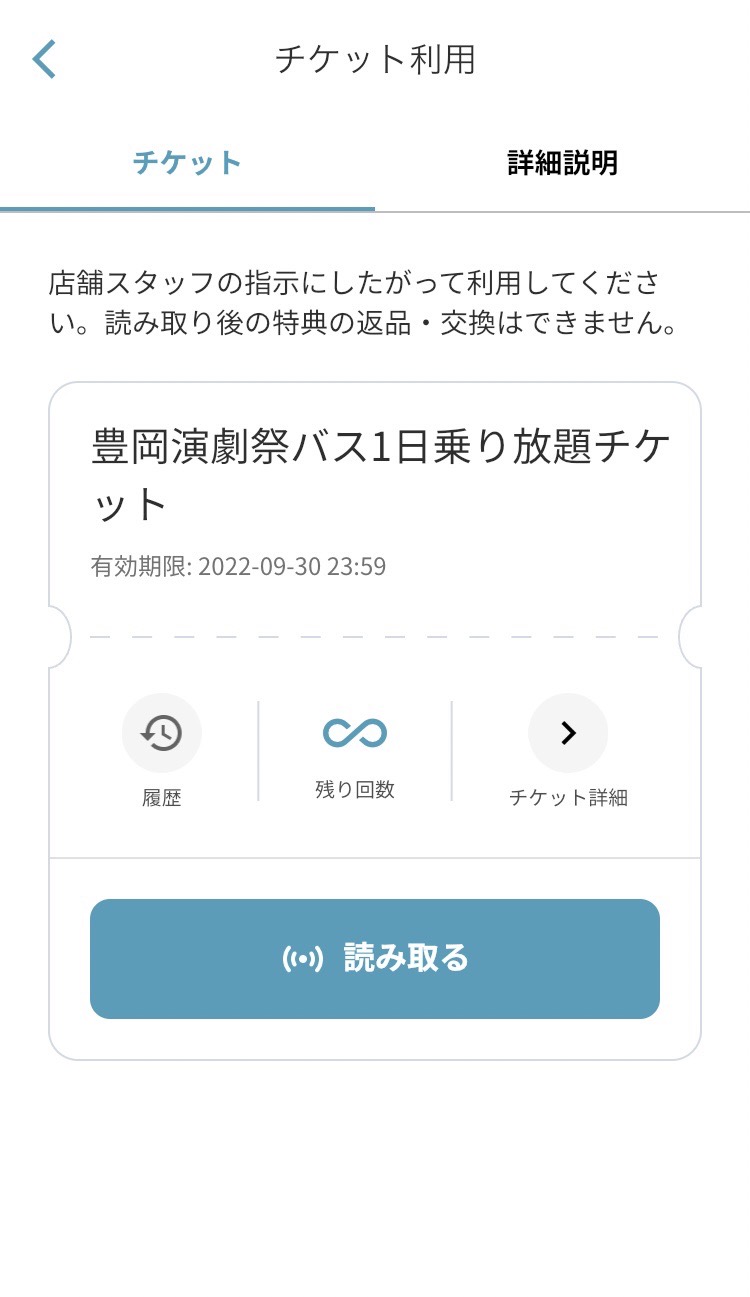
Task: Select the チケット tab
Action: click(188, 163)
